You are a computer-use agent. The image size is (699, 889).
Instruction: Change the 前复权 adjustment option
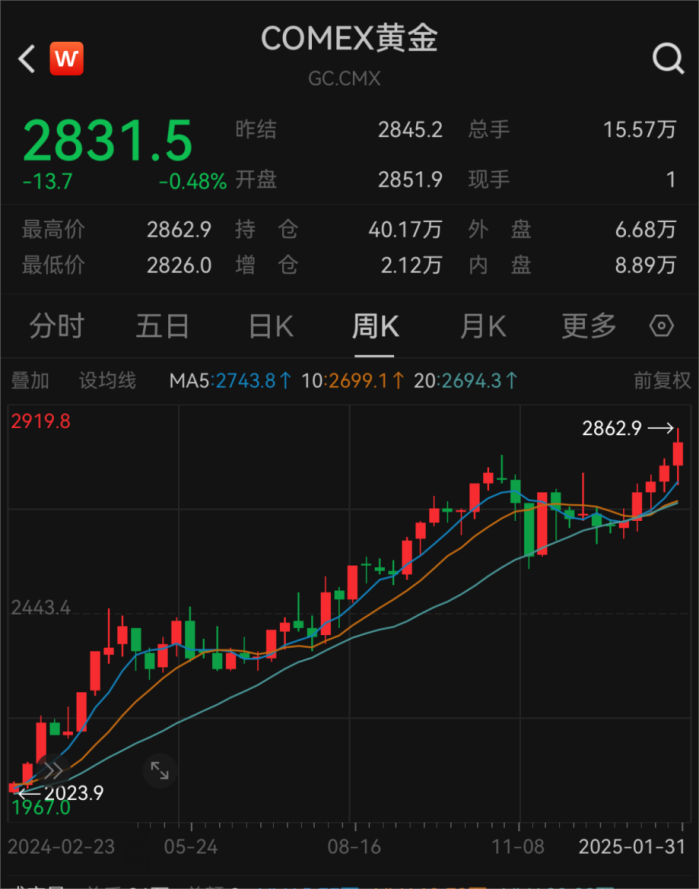point(662,380)
